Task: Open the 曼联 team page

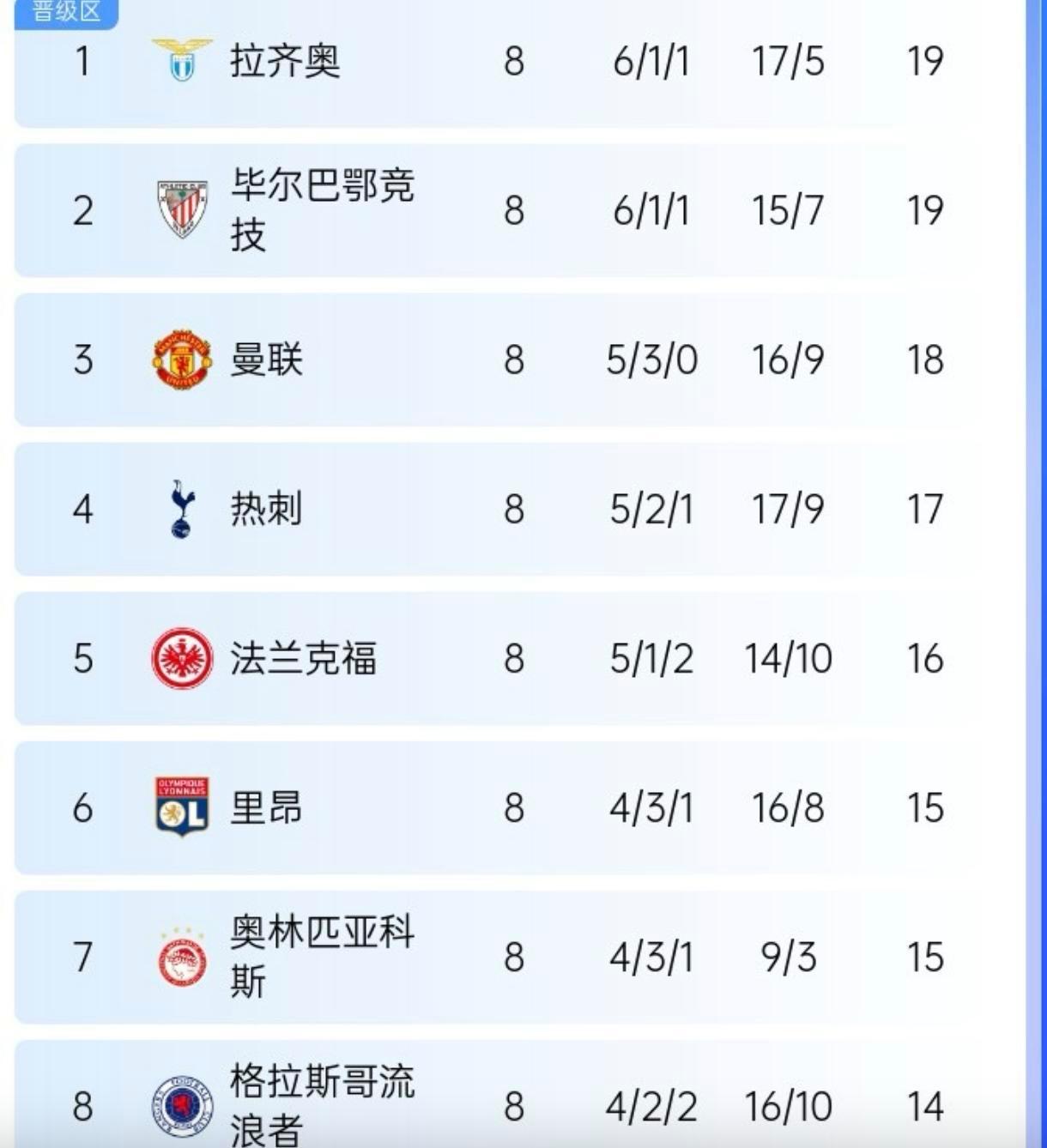Action: pyautogui.click(x=266, y=360)
